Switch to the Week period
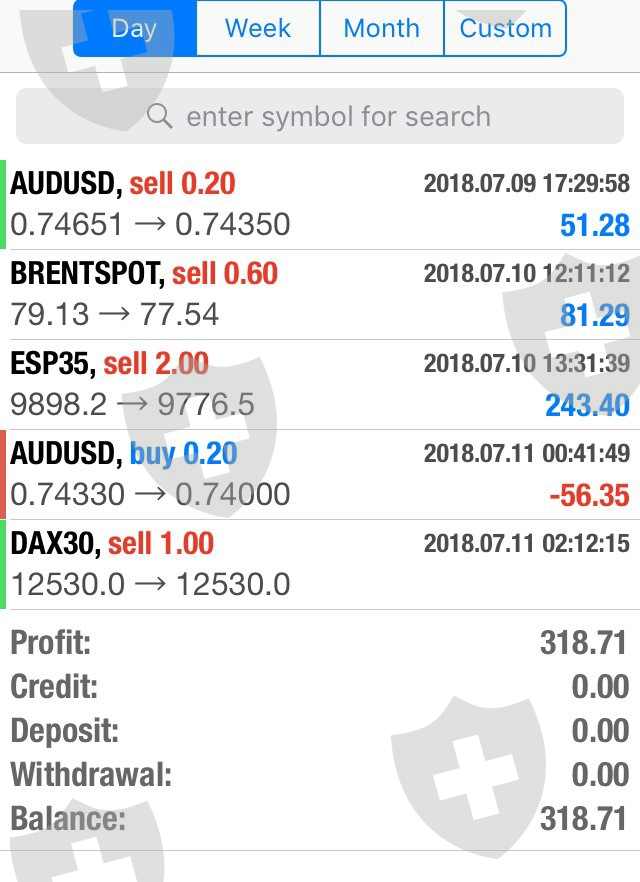The image size is (640, 882). [258, 28]
